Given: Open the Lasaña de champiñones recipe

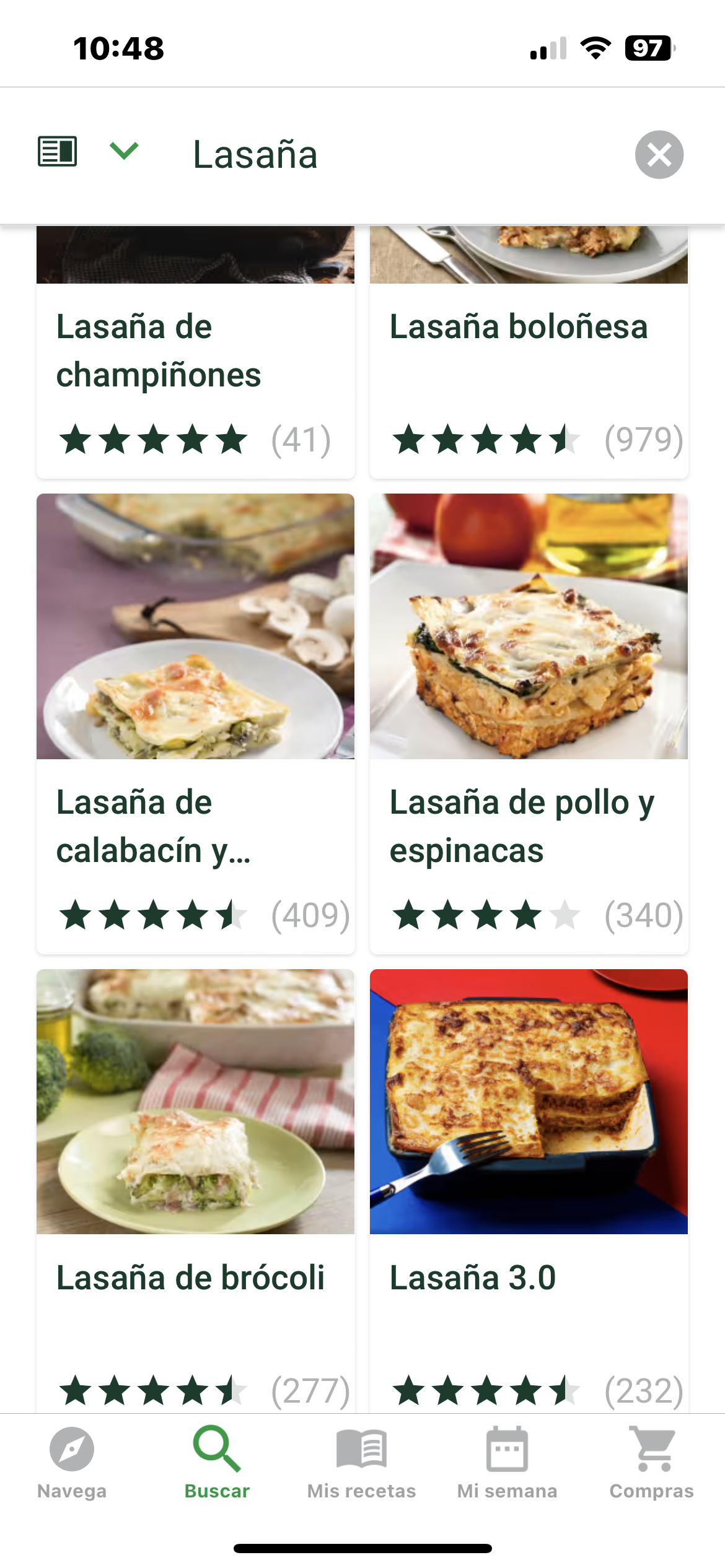Looking at the screenshot, I should (x=195, y=351).
